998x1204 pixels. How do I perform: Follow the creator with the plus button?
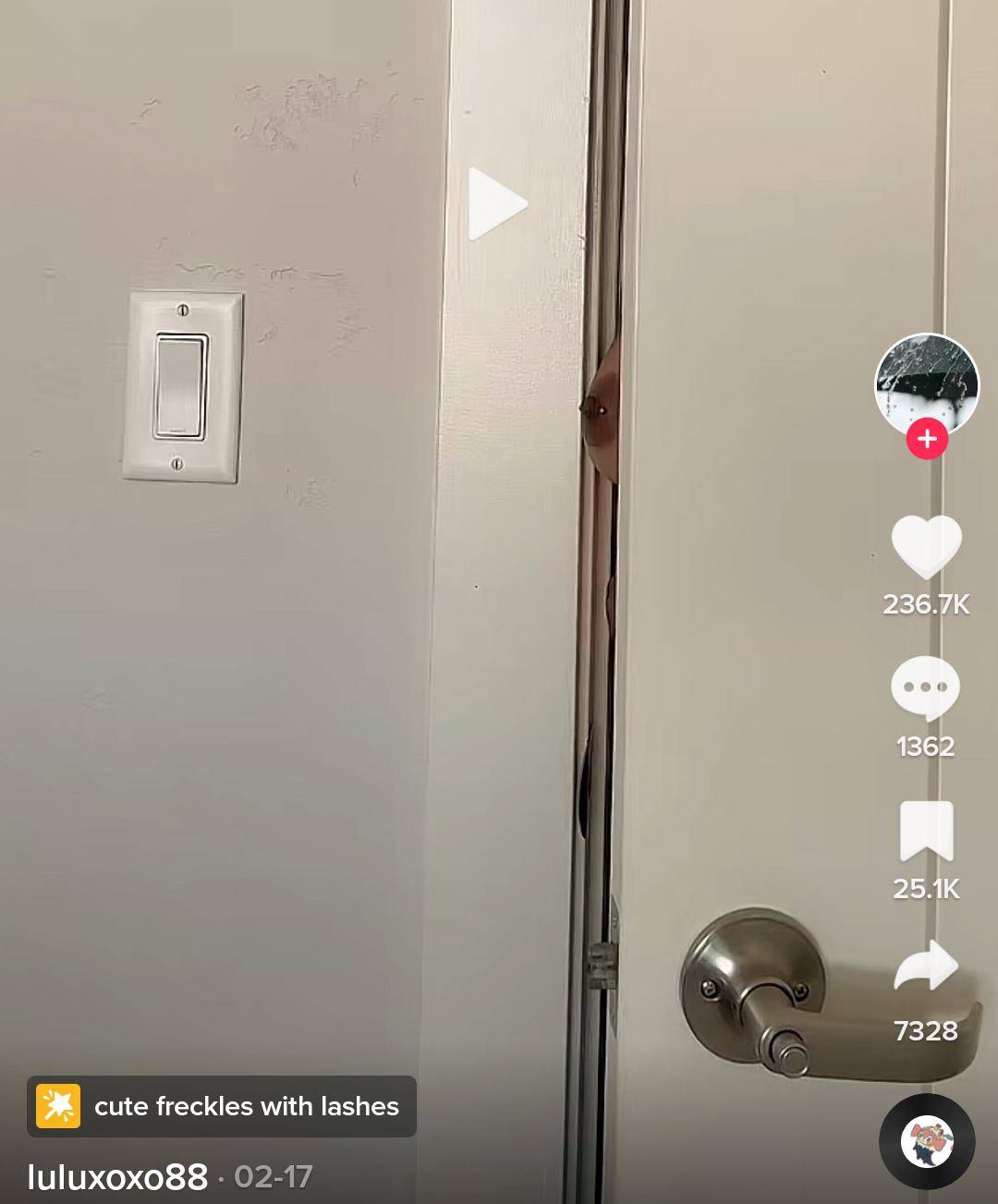pos(927,439)
